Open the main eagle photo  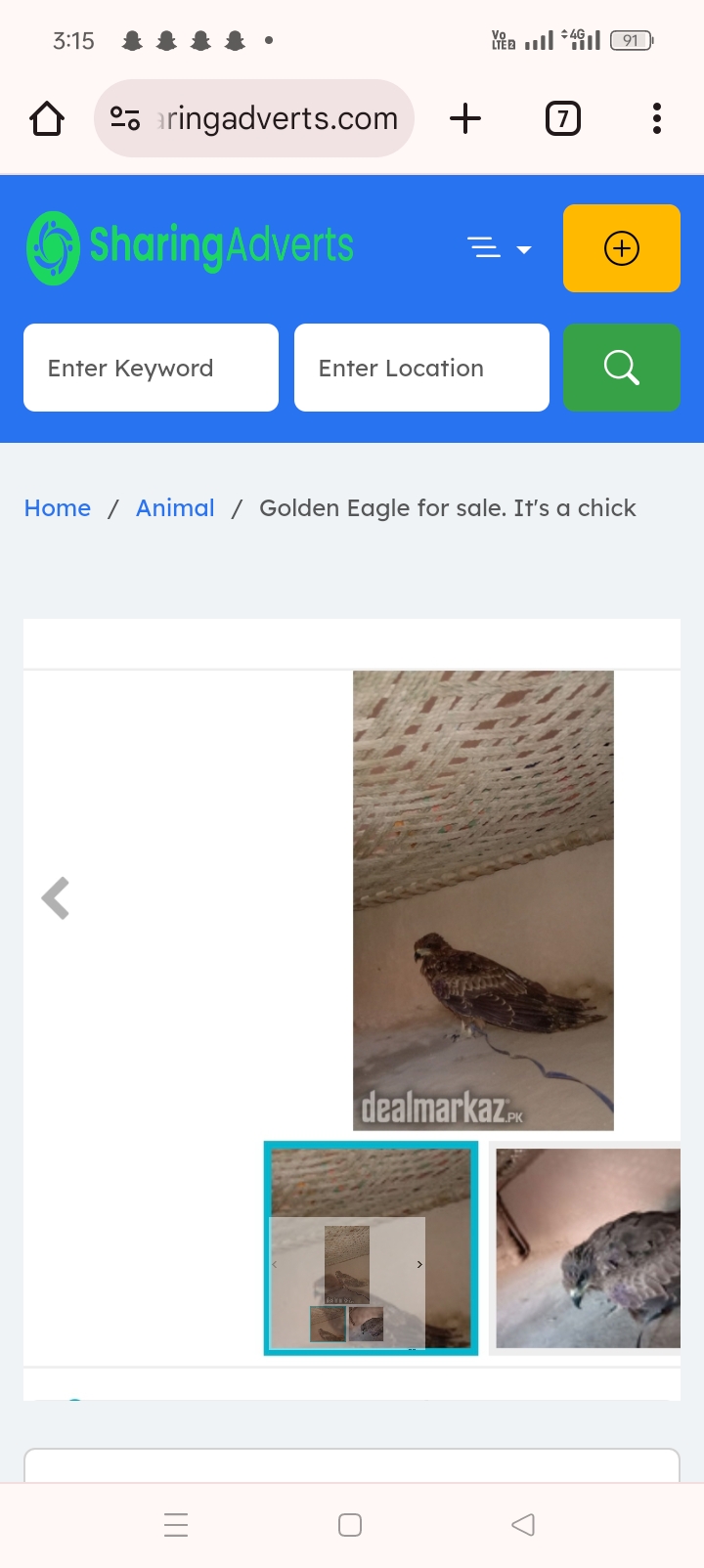click(483, 899)
